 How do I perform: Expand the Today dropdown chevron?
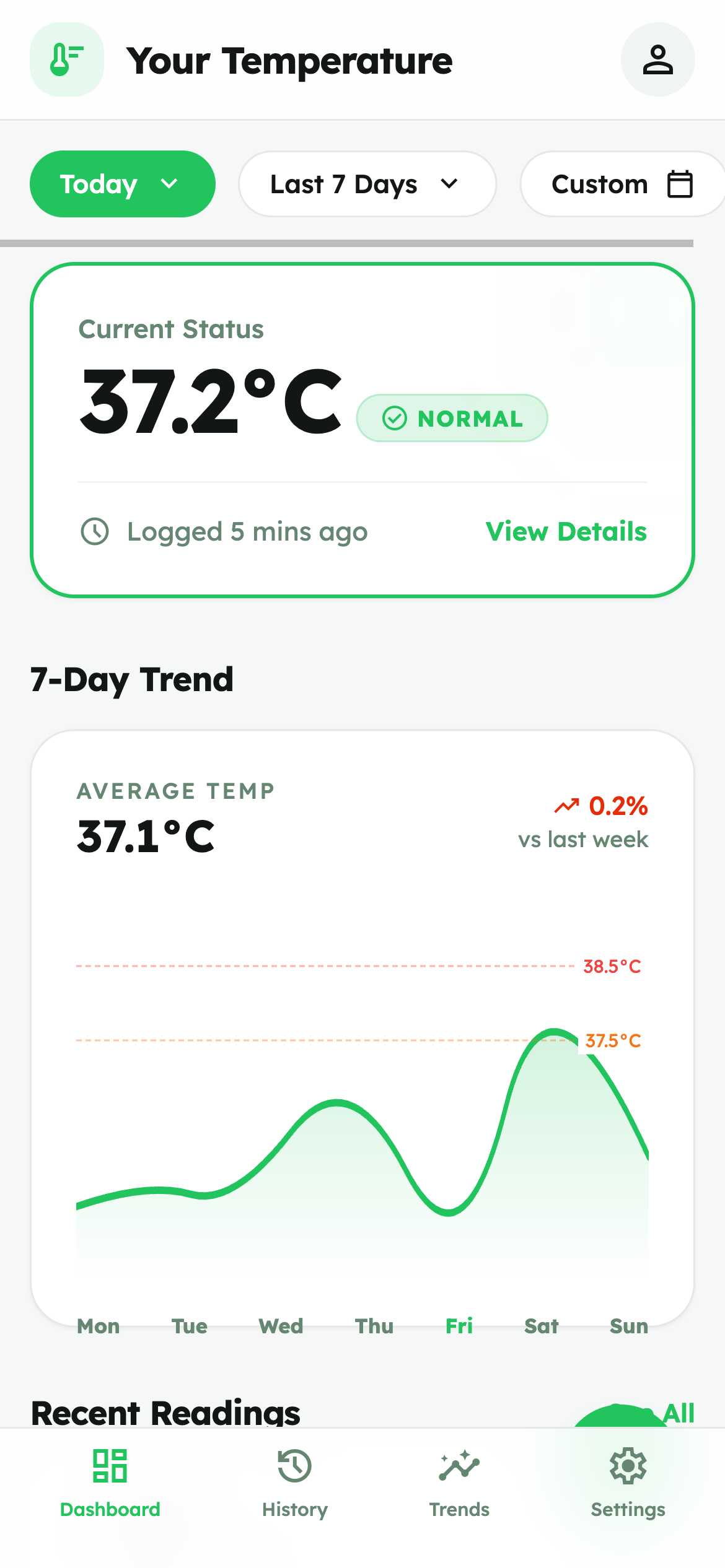tap(169, 184)
